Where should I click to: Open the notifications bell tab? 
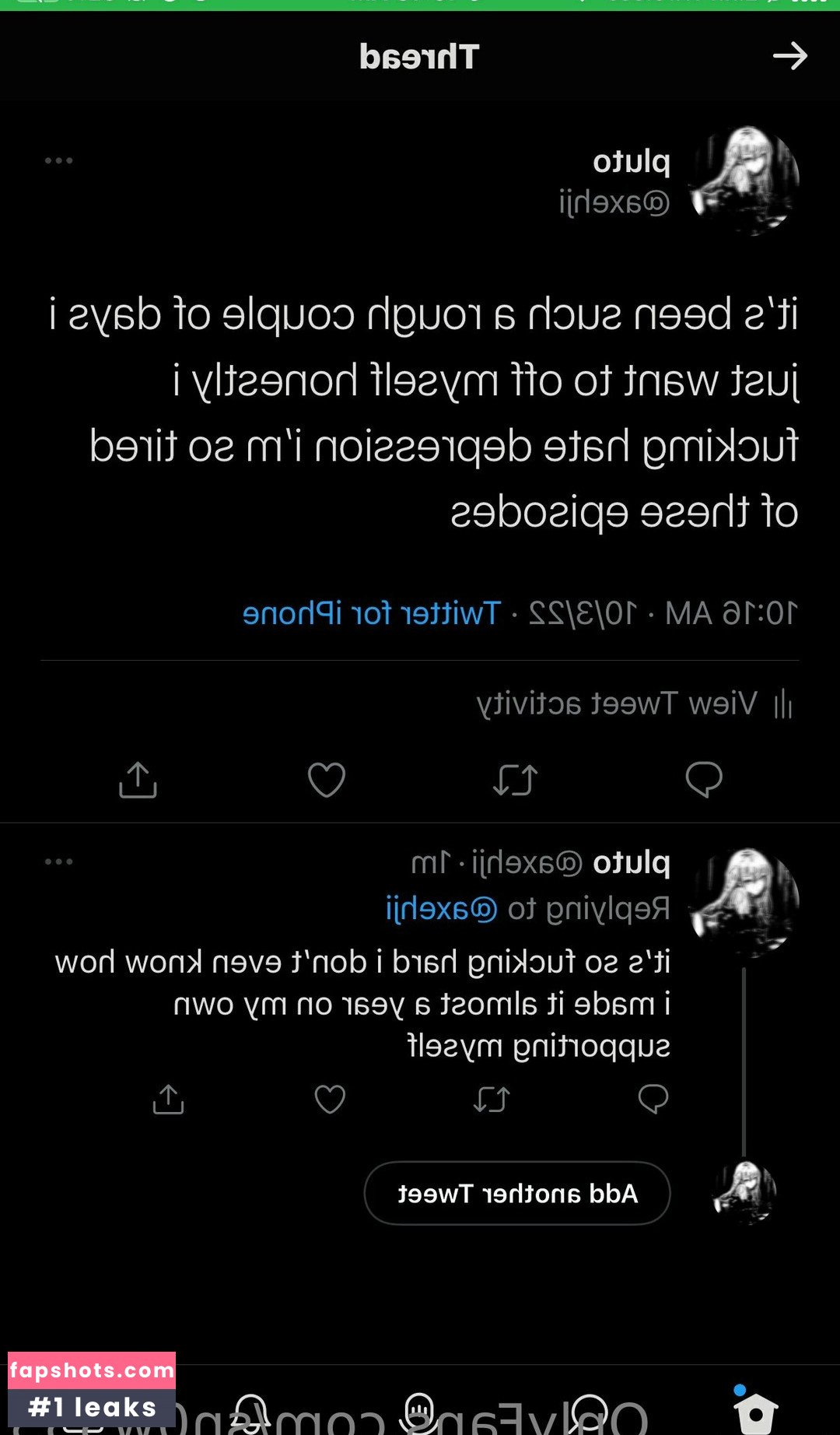tap(252, 1410)
